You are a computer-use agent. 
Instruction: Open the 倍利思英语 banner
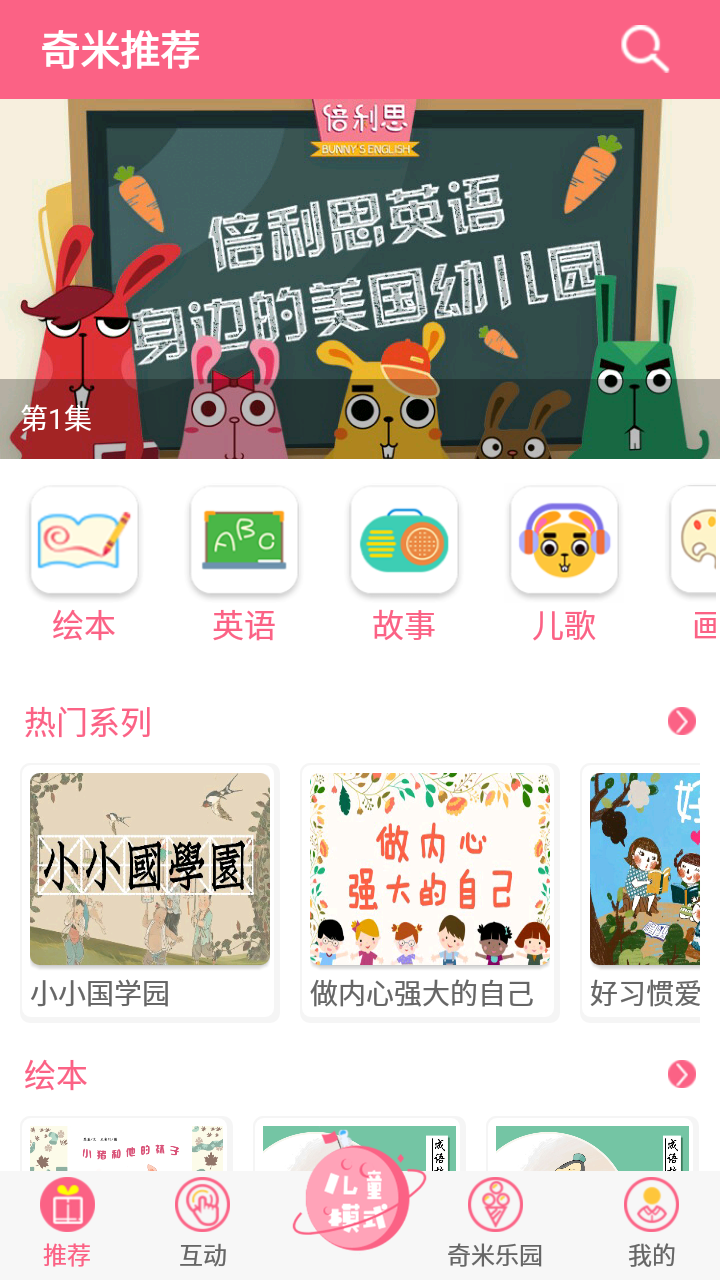click(360, 278)
